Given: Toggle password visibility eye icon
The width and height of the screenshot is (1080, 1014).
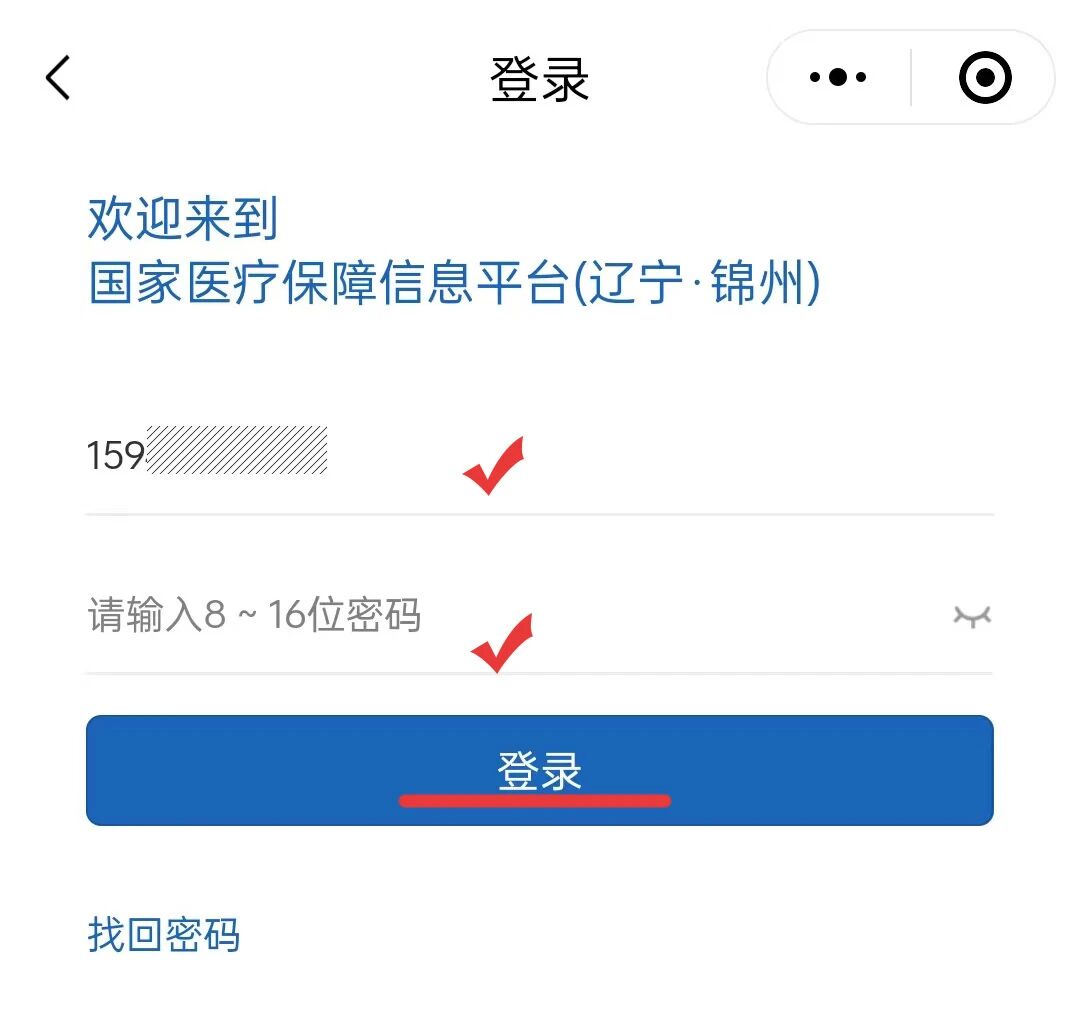Looking at the screenshot, I should coord(971,616).
